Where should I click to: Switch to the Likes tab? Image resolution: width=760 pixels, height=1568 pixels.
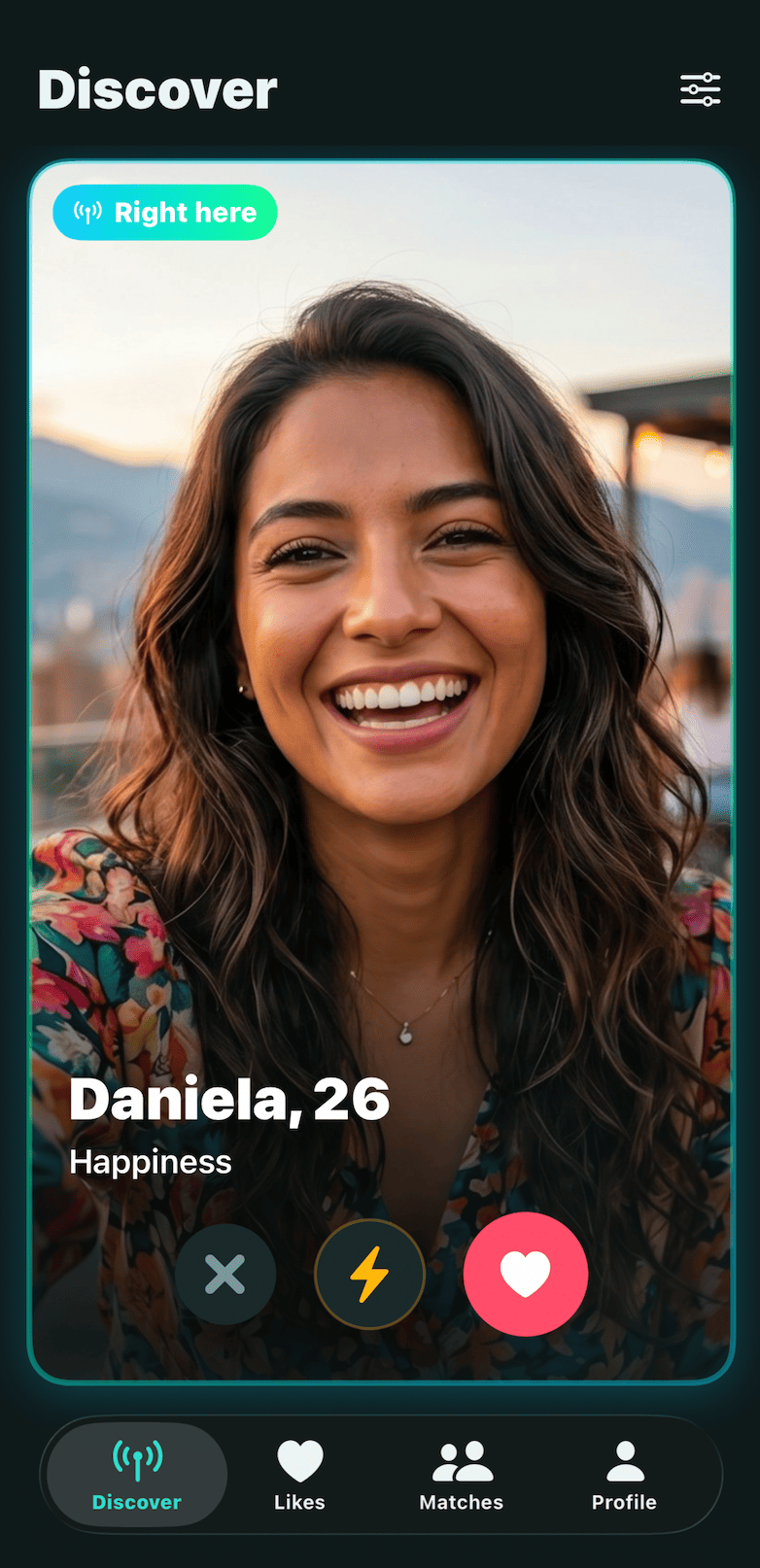pyautogui.click(x=299, y=1475)
